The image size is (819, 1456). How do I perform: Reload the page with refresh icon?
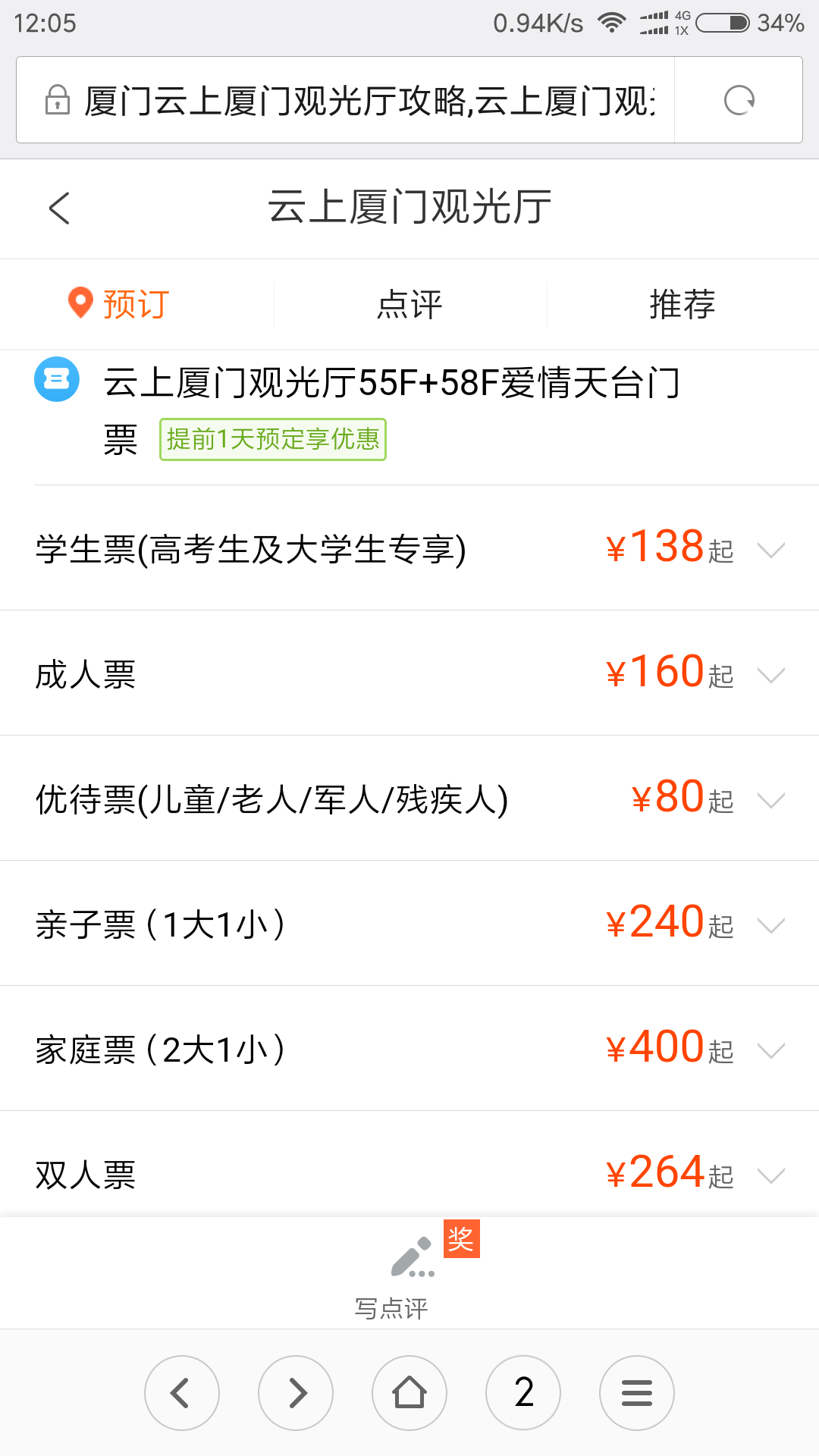tap(739, 100)
